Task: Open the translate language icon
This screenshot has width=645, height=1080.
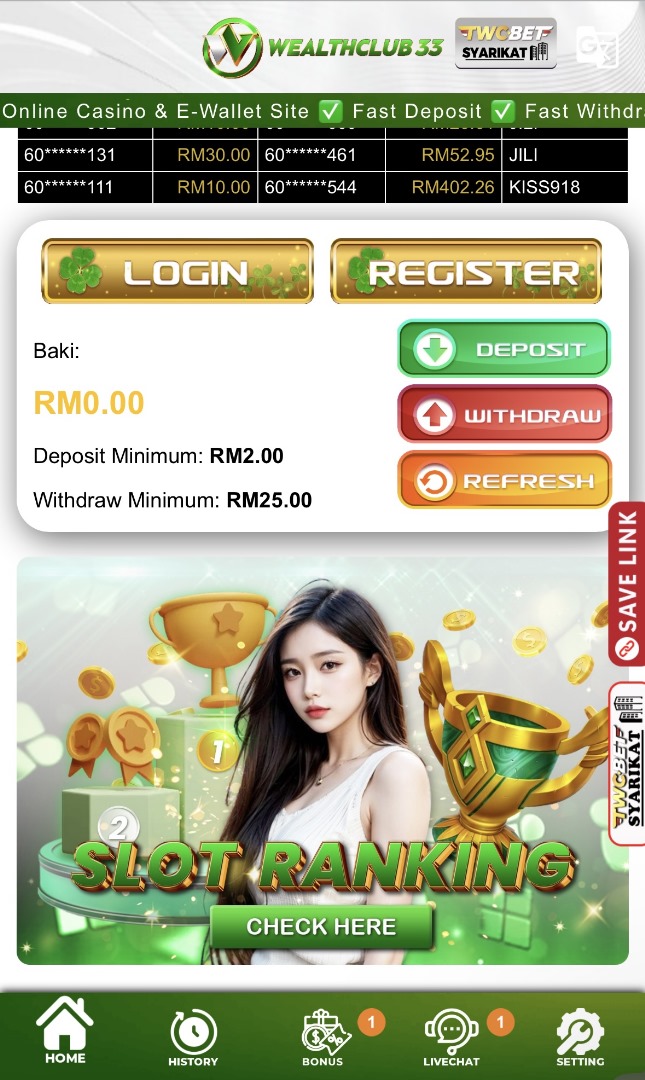Action: click(x=597, y=47)
